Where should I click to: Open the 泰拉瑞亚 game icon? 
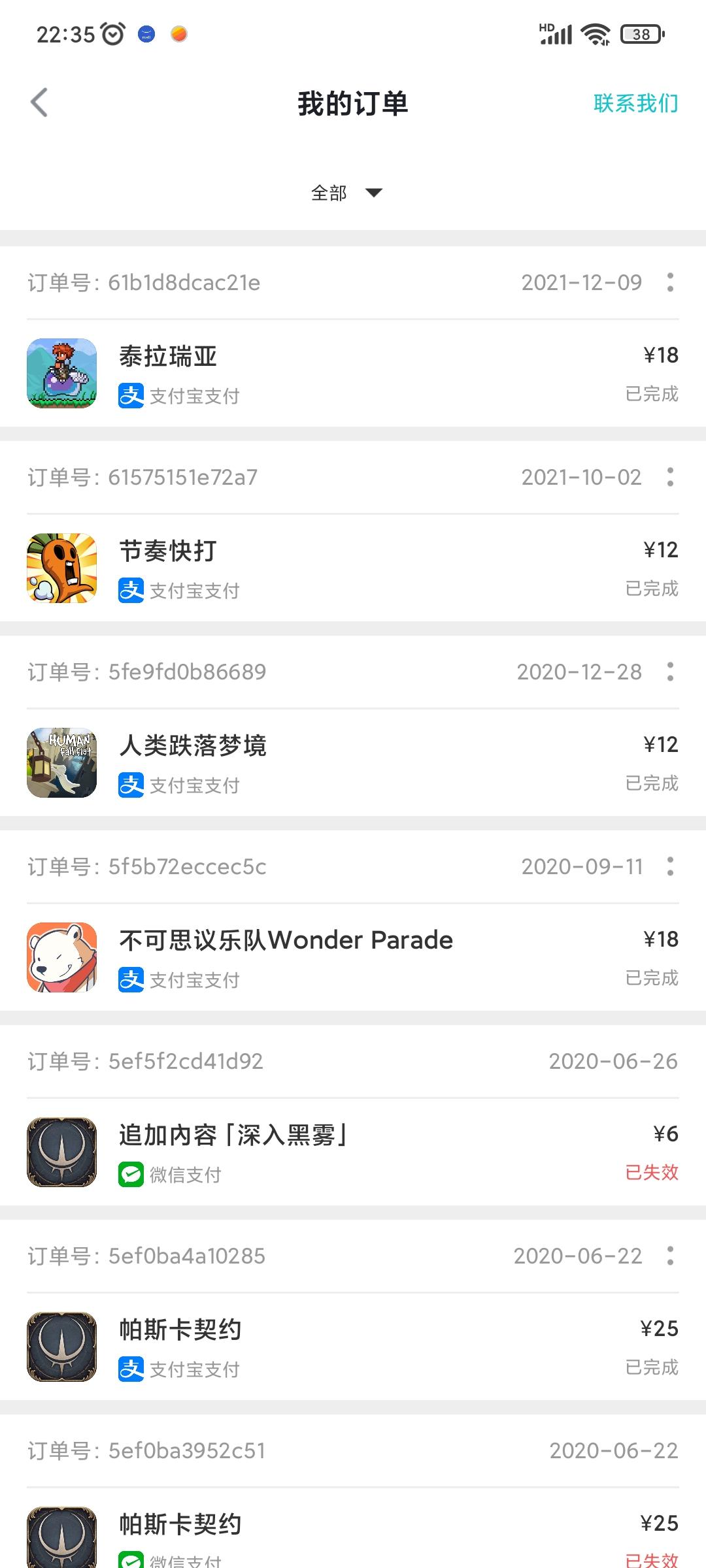[x=61, y=372]
